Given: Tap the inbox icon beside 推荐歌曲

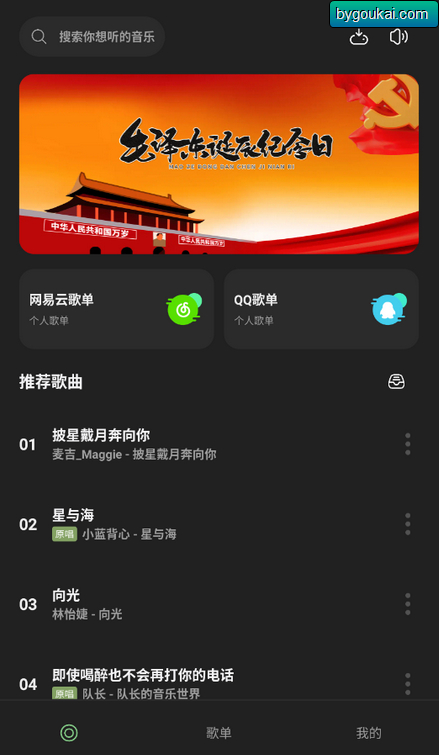Looking at the screenshot, I should [x=396, y=382].
